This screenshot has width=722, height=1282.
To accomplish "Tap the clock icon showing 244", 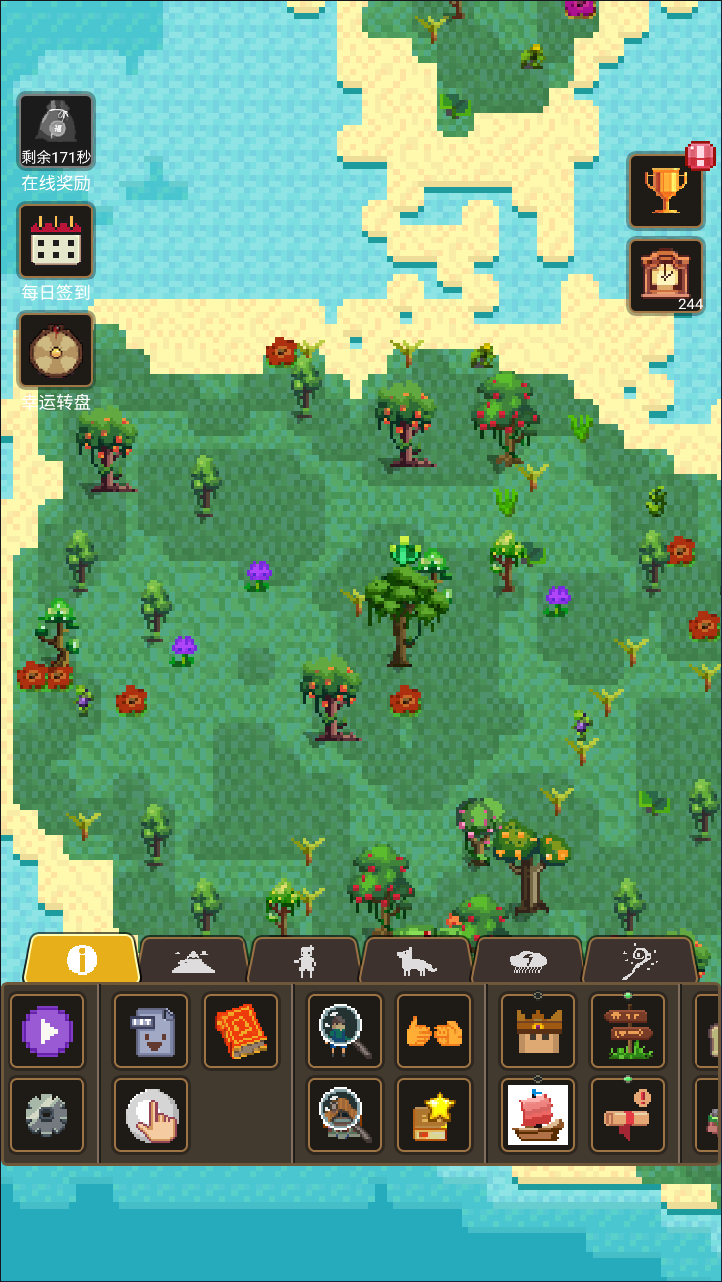I will point(665,275).
